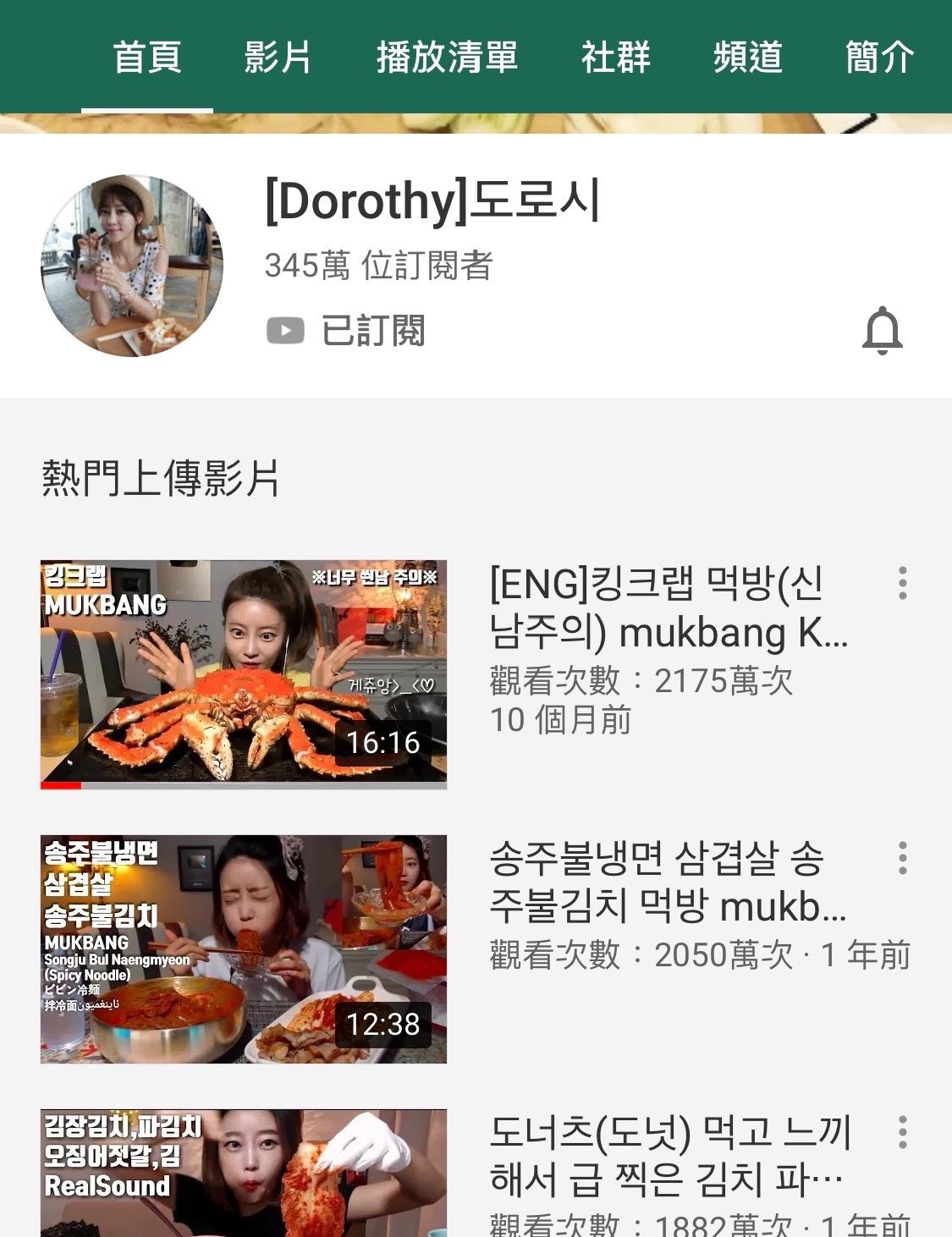Tap the 已訂閱 subscribed button

pos(347,331)
